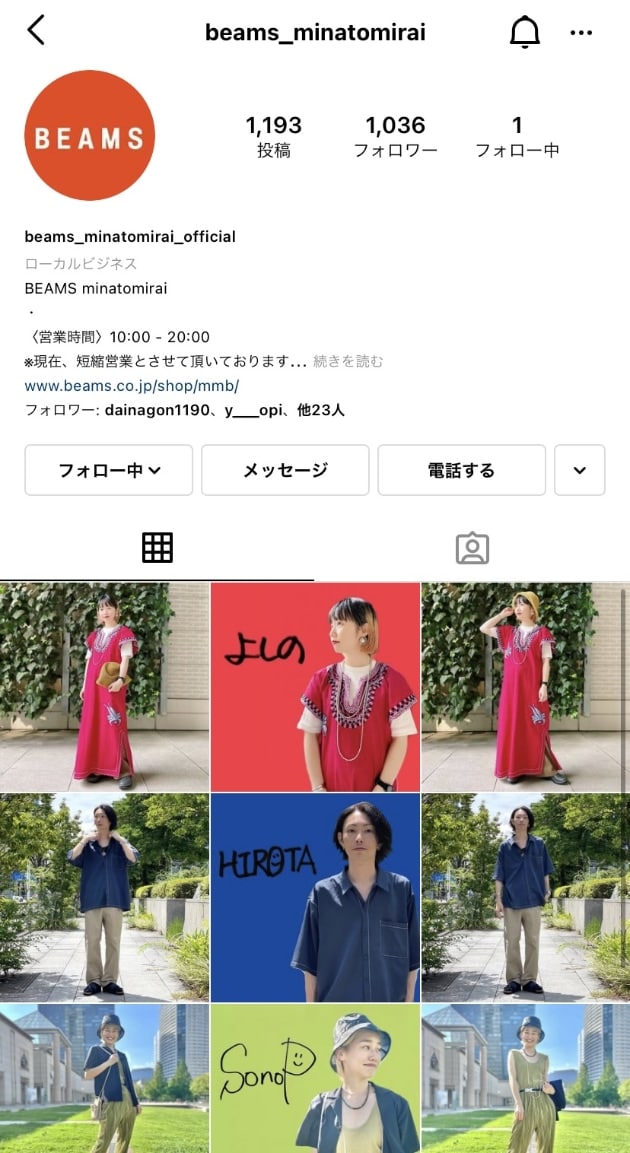630x1153 pixels.
Task: Tap the フォロー中 following button
Action: 109,470
